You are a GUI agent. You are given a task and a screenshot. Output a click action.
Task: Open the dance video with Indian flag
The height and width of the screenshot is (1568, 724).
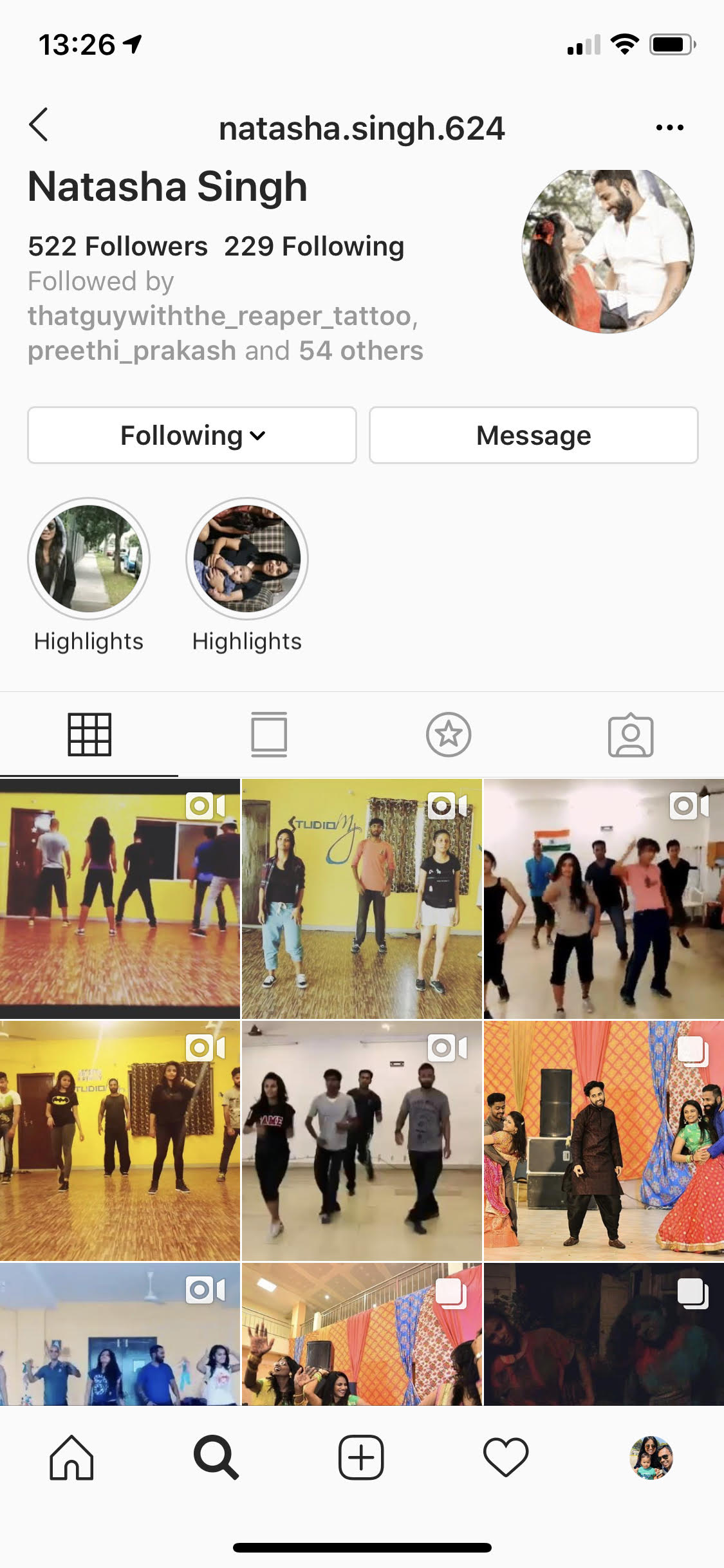(604, 899)
